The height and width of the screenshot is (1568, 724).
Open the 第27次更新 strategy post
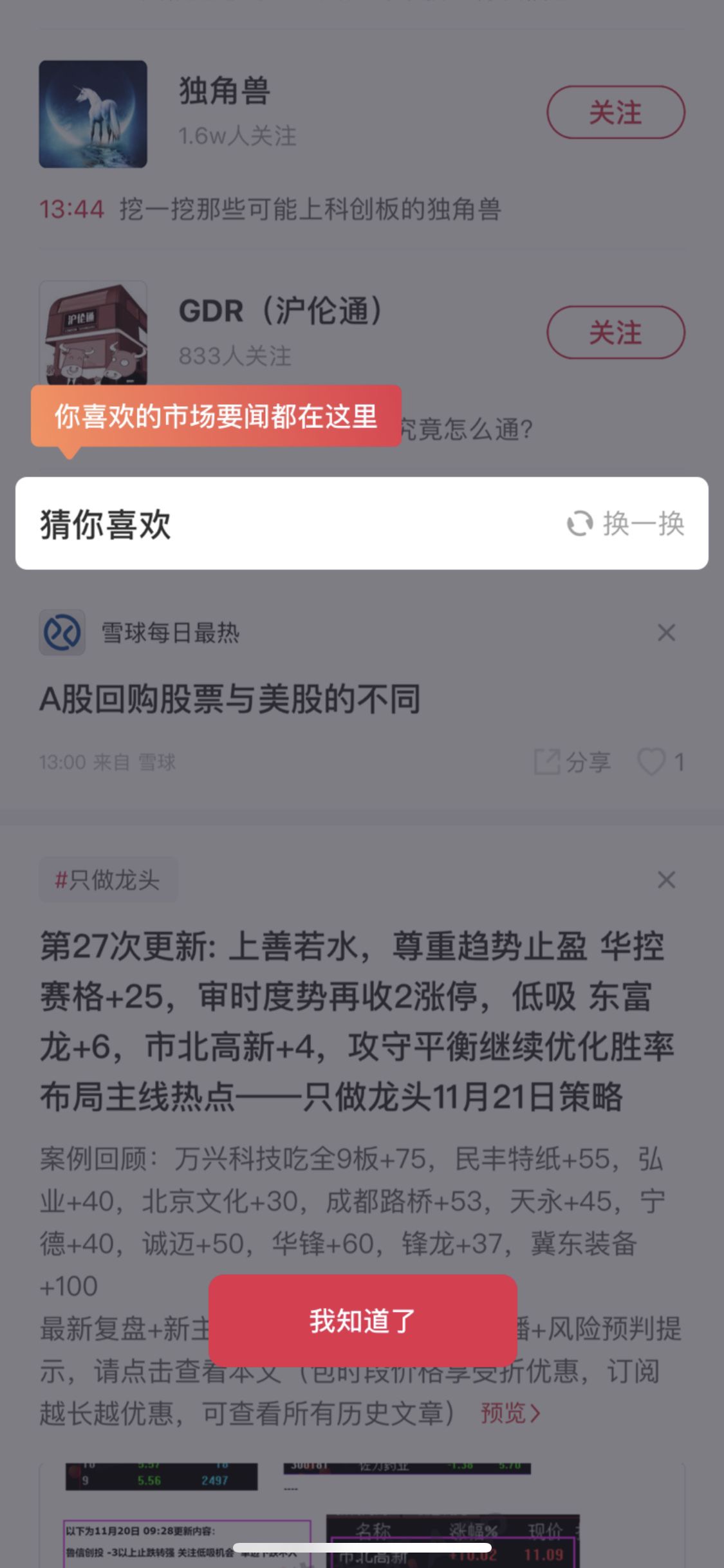point(357,1021)
